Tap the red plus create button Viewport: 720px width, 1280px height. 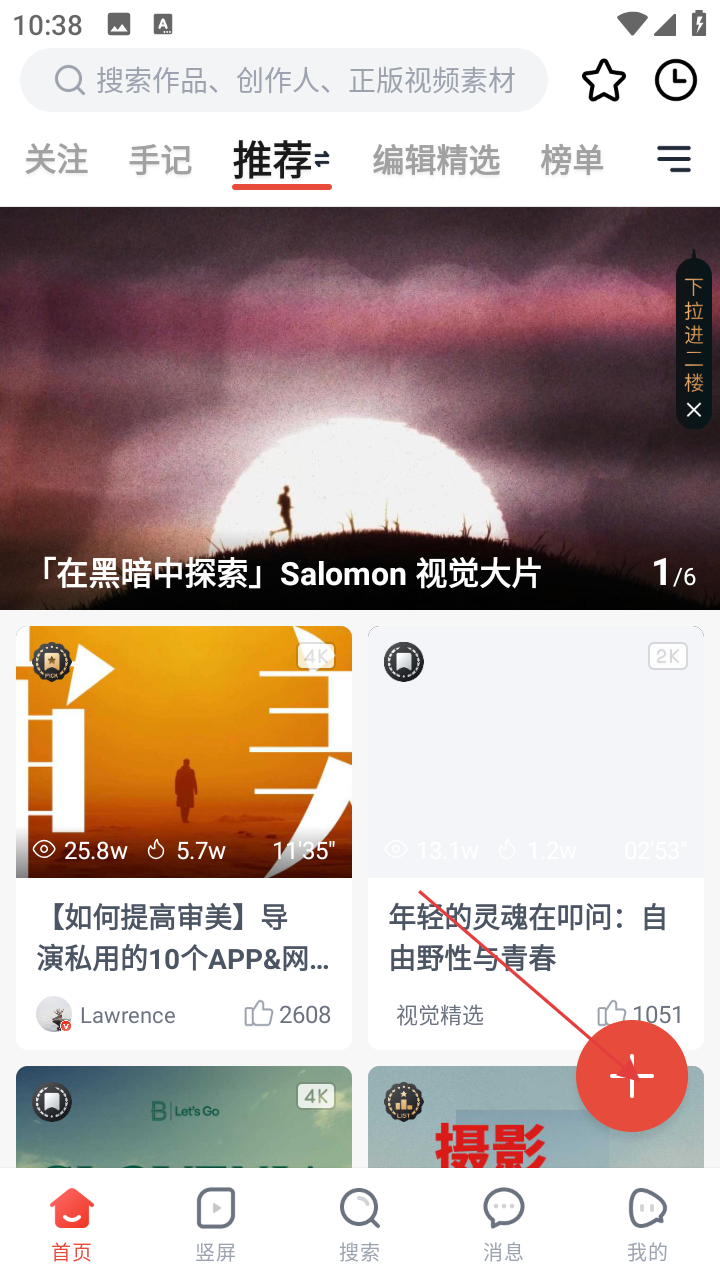[x=632, y=1076]
